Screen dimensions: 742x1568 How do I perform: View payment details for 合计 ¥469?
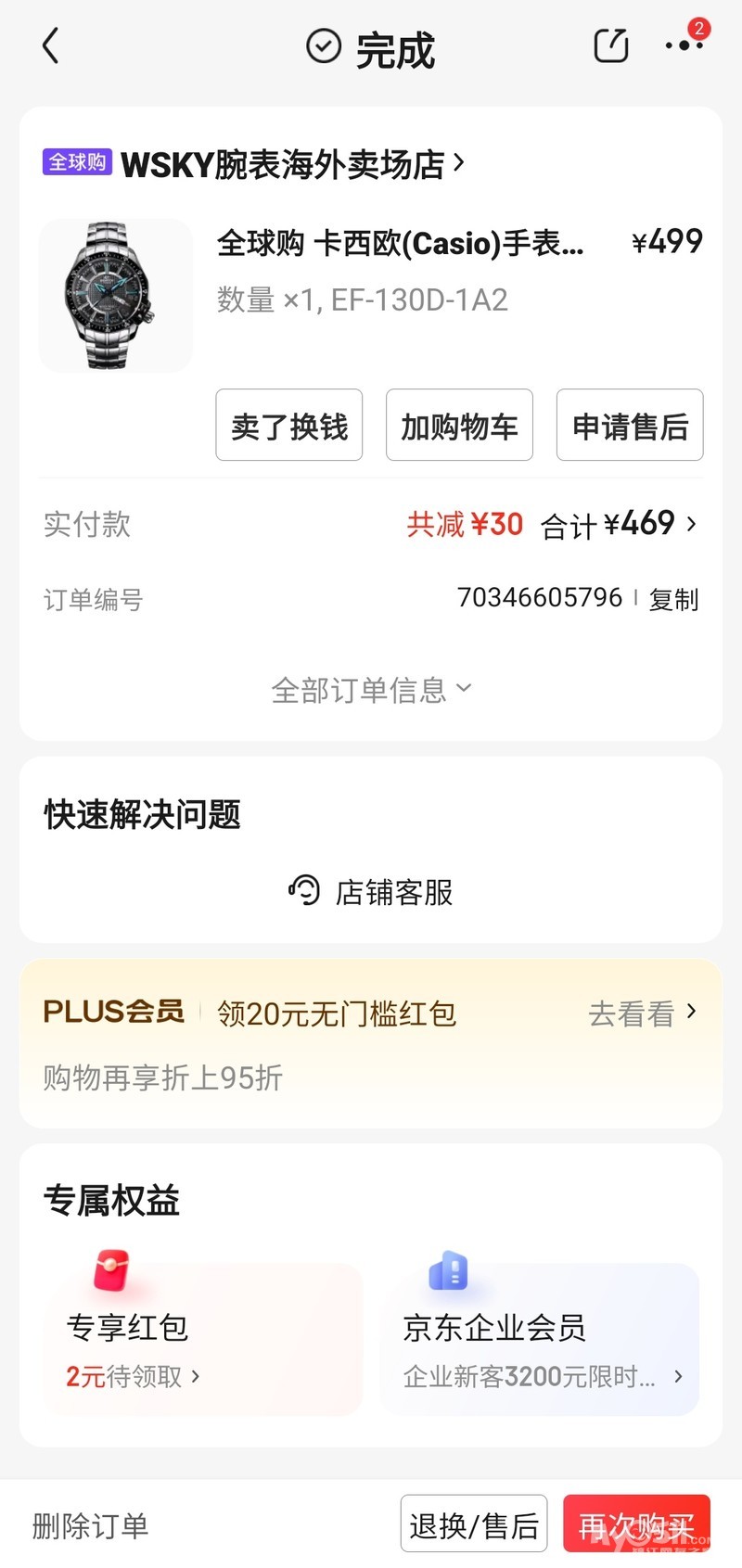tap(619, 525)
